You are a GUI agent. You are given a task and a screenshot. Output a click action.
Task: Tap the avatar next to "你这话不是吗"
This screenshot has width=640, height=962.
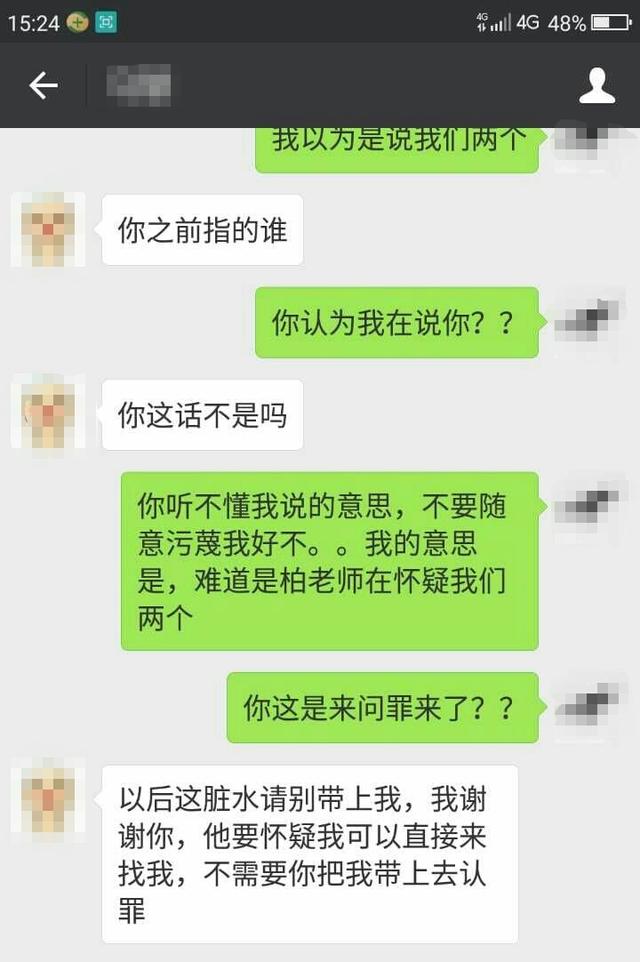point(47,412)
